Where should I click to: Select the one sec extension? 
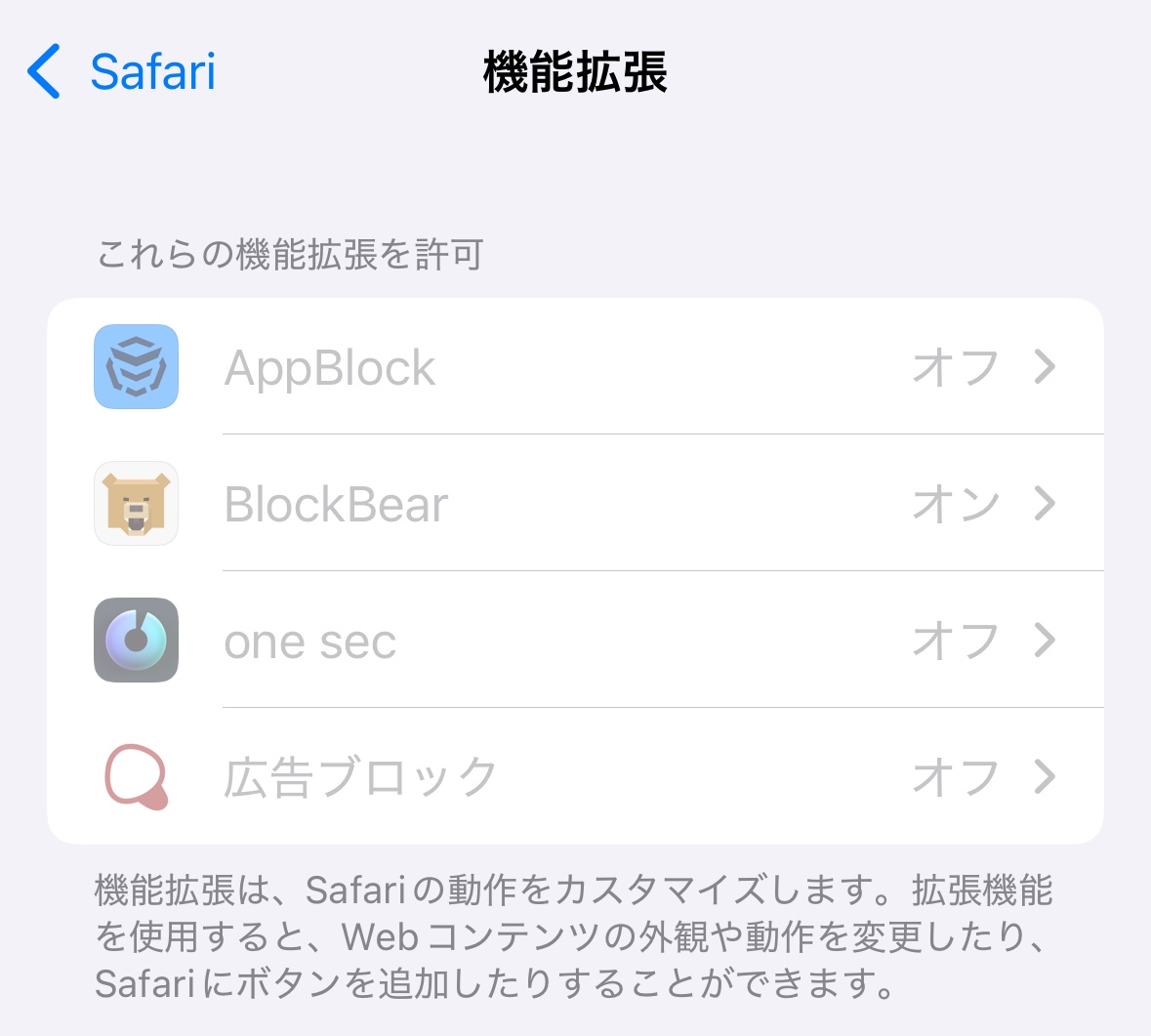[x=575, y=641]
